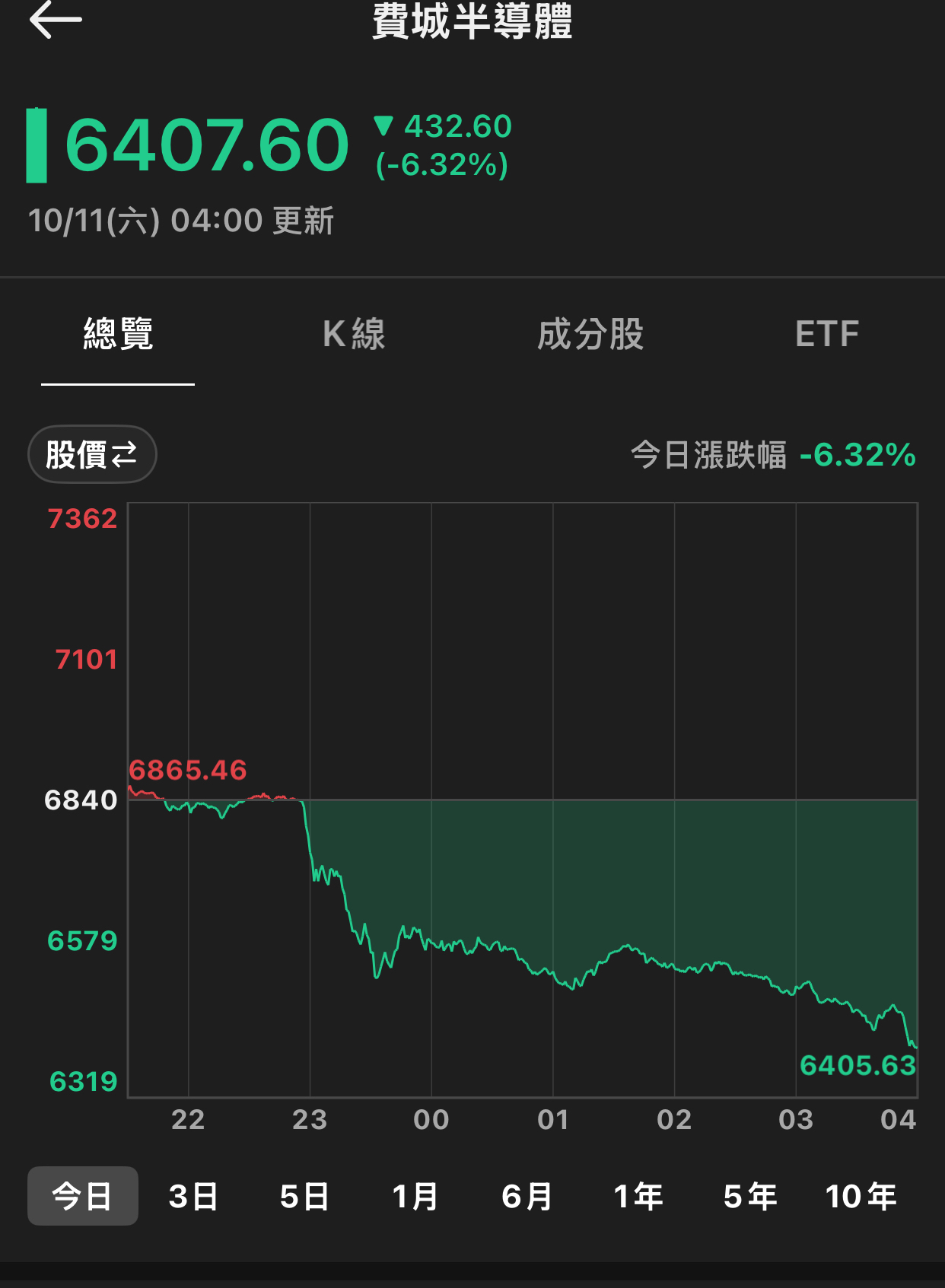Display the 1年 chart range
Image resolution: width=945 pixels, height=1288 pixels.
pos(638,1196)
